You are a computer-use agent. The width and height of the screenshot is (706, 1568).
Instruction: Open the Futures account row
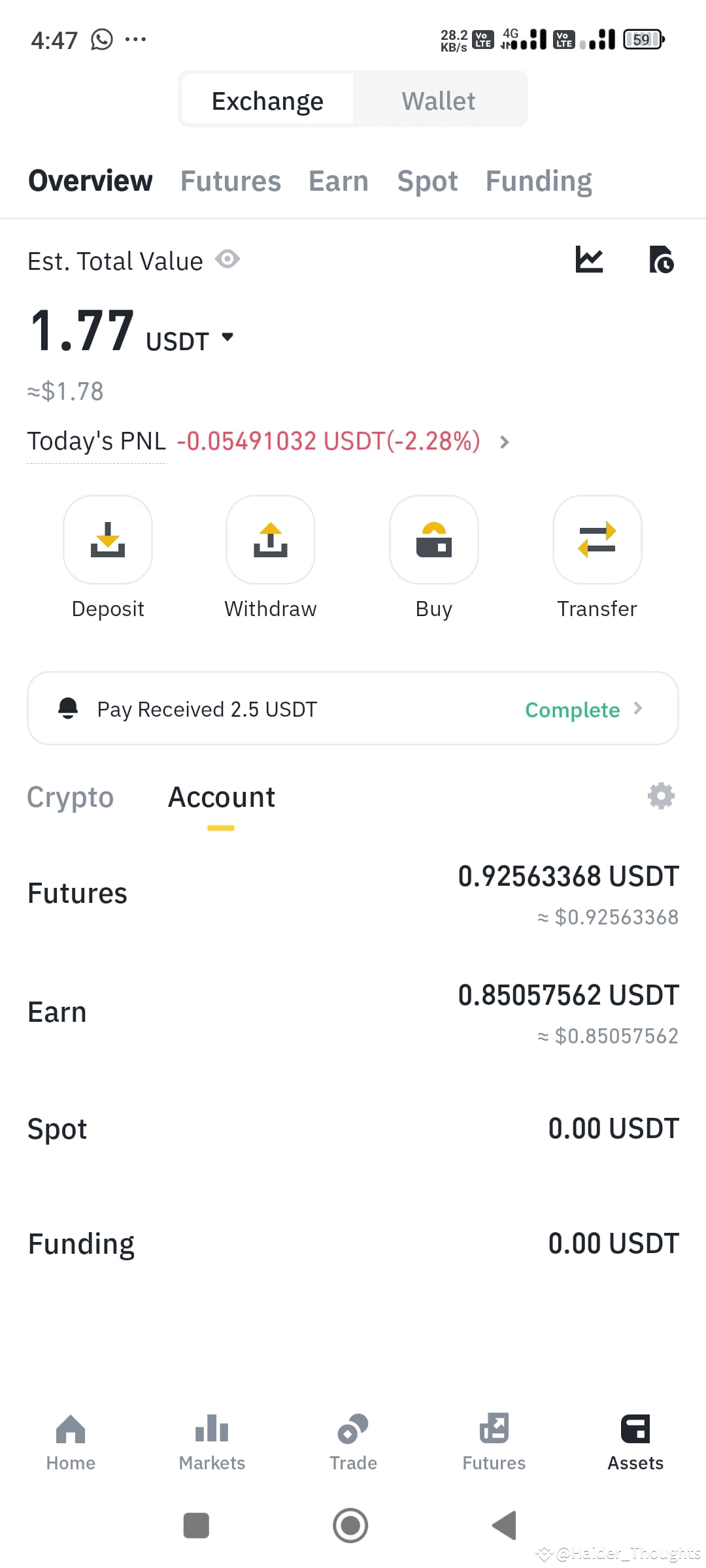pos(353,894)
